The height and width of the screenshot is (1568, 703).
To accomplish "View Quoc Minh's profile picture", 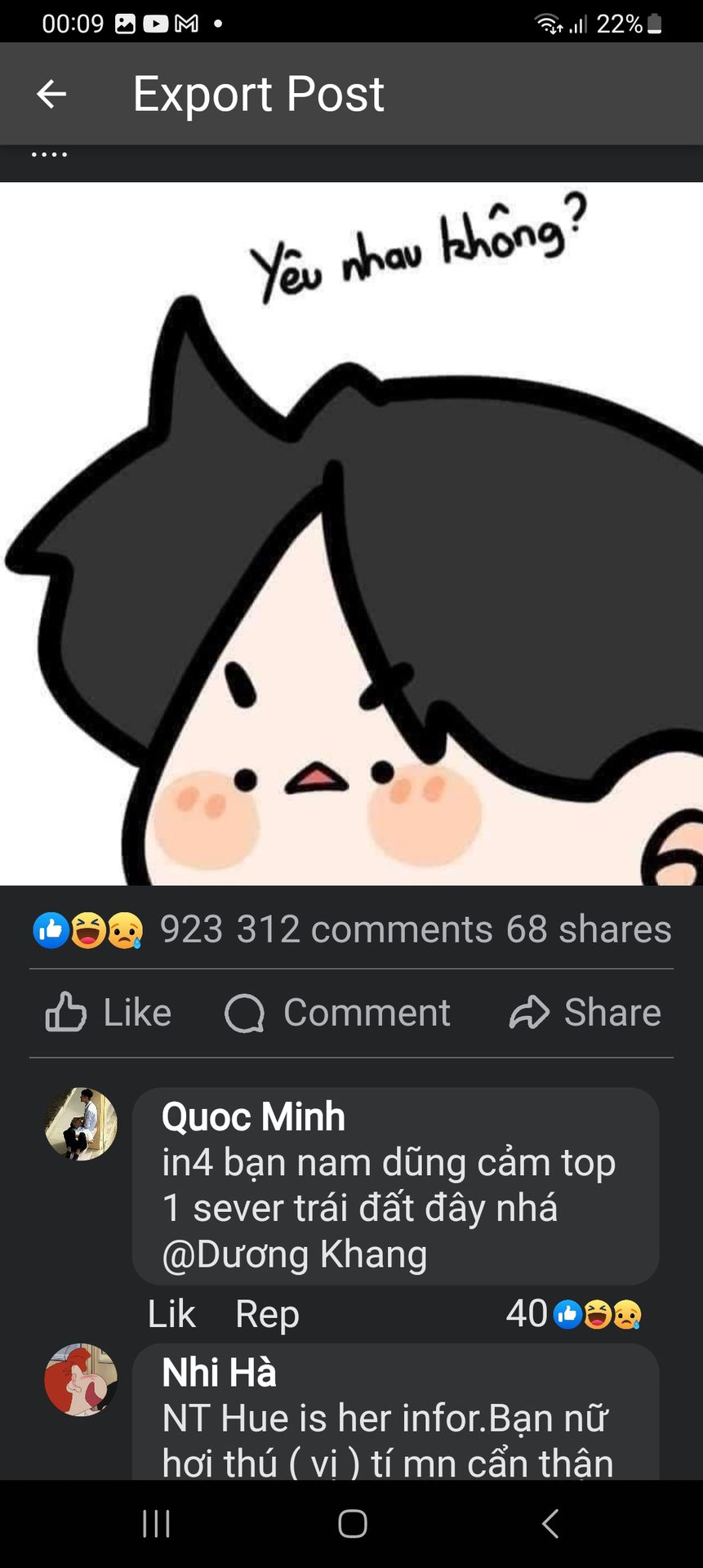I will (x=81, y=1124).
